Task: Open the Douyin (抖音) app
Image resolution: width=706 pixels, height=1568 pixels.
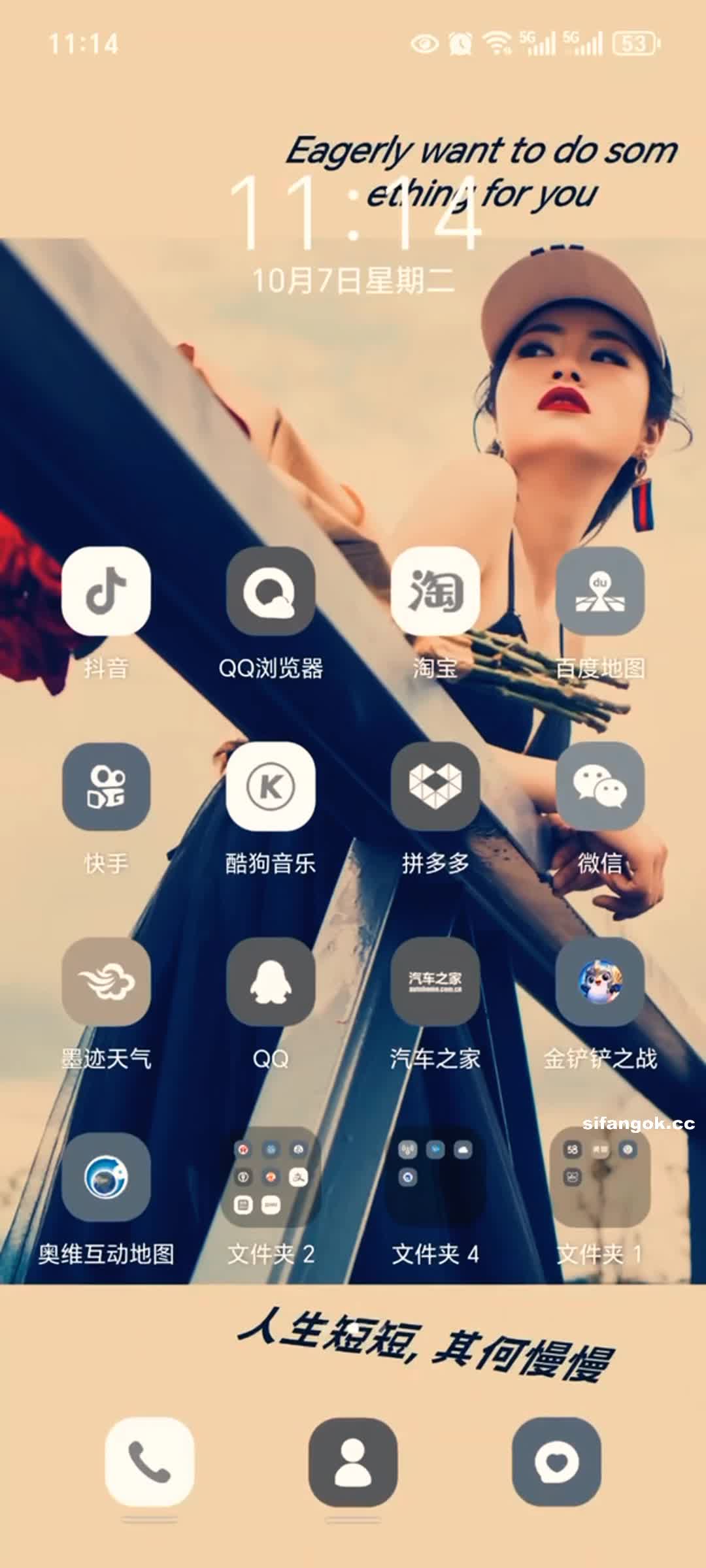Action: (106, 591)
